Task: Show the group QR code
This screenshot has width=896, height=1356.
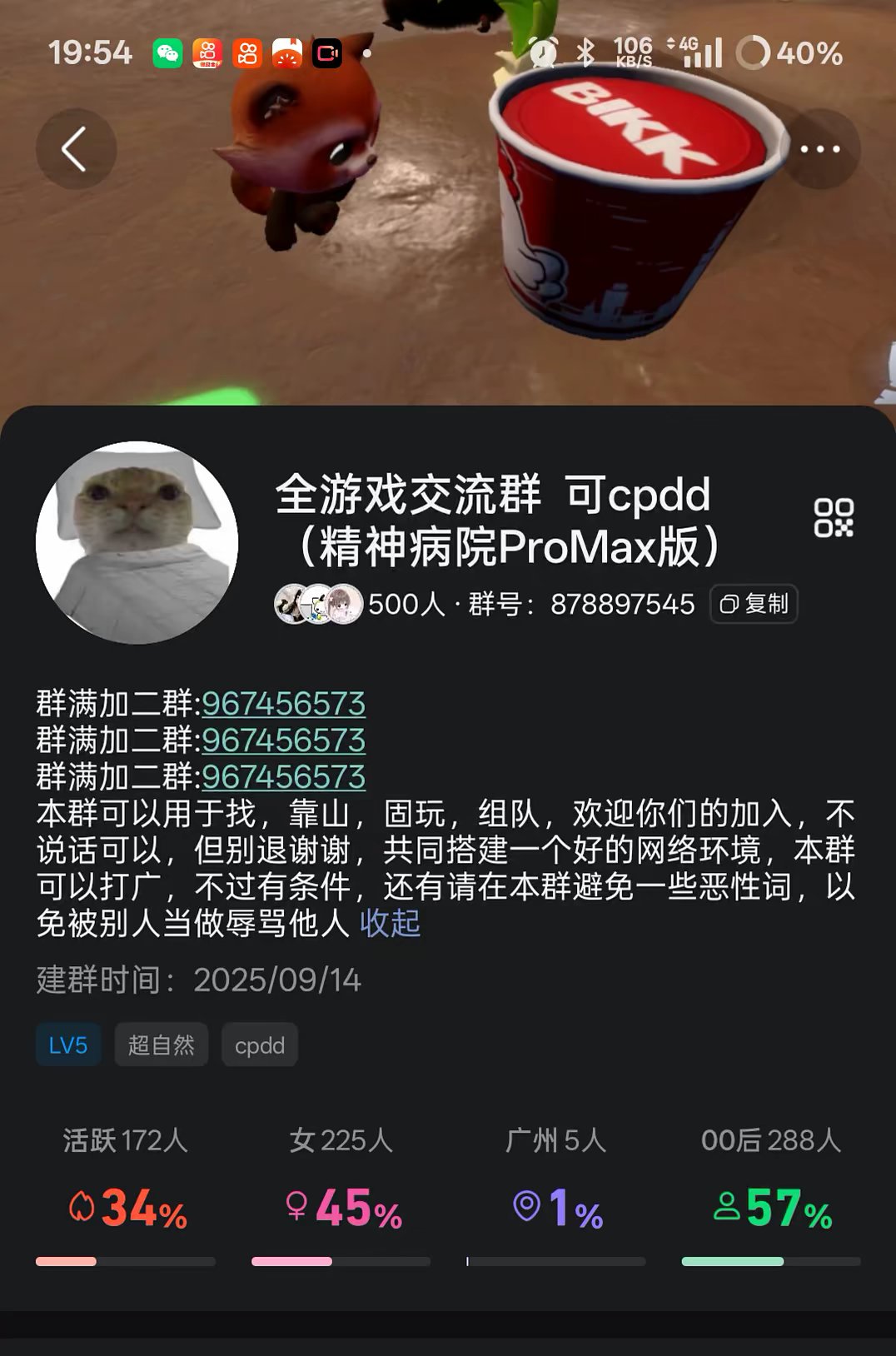Action: (x=833, y=517)
